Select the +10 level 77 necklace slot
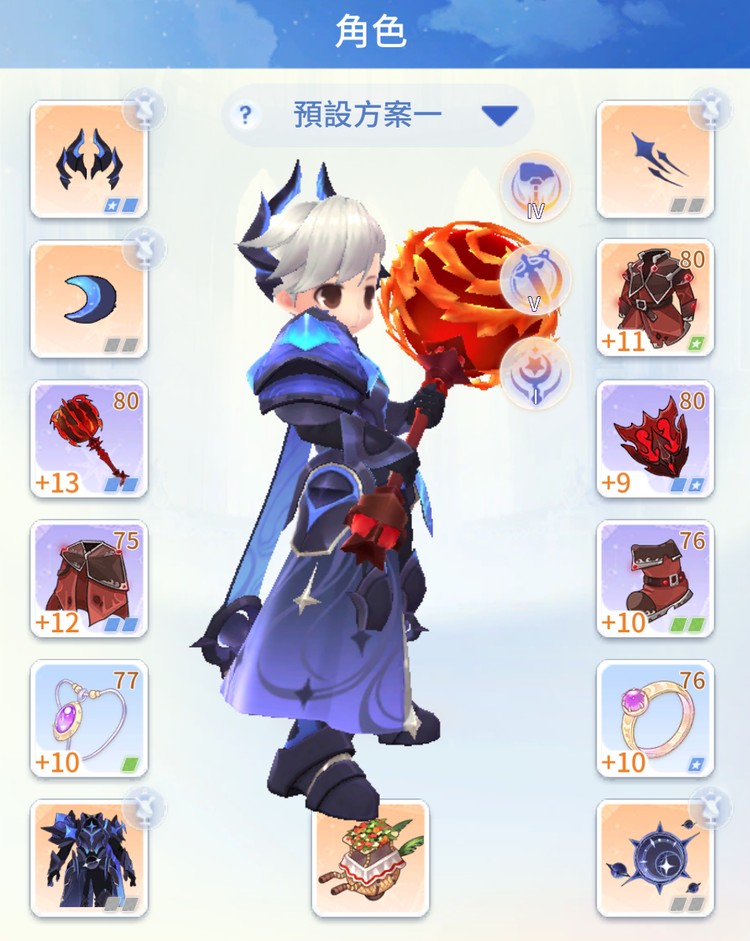The height and width of the screenshot is (941, 750). click(x=89, y=719)
